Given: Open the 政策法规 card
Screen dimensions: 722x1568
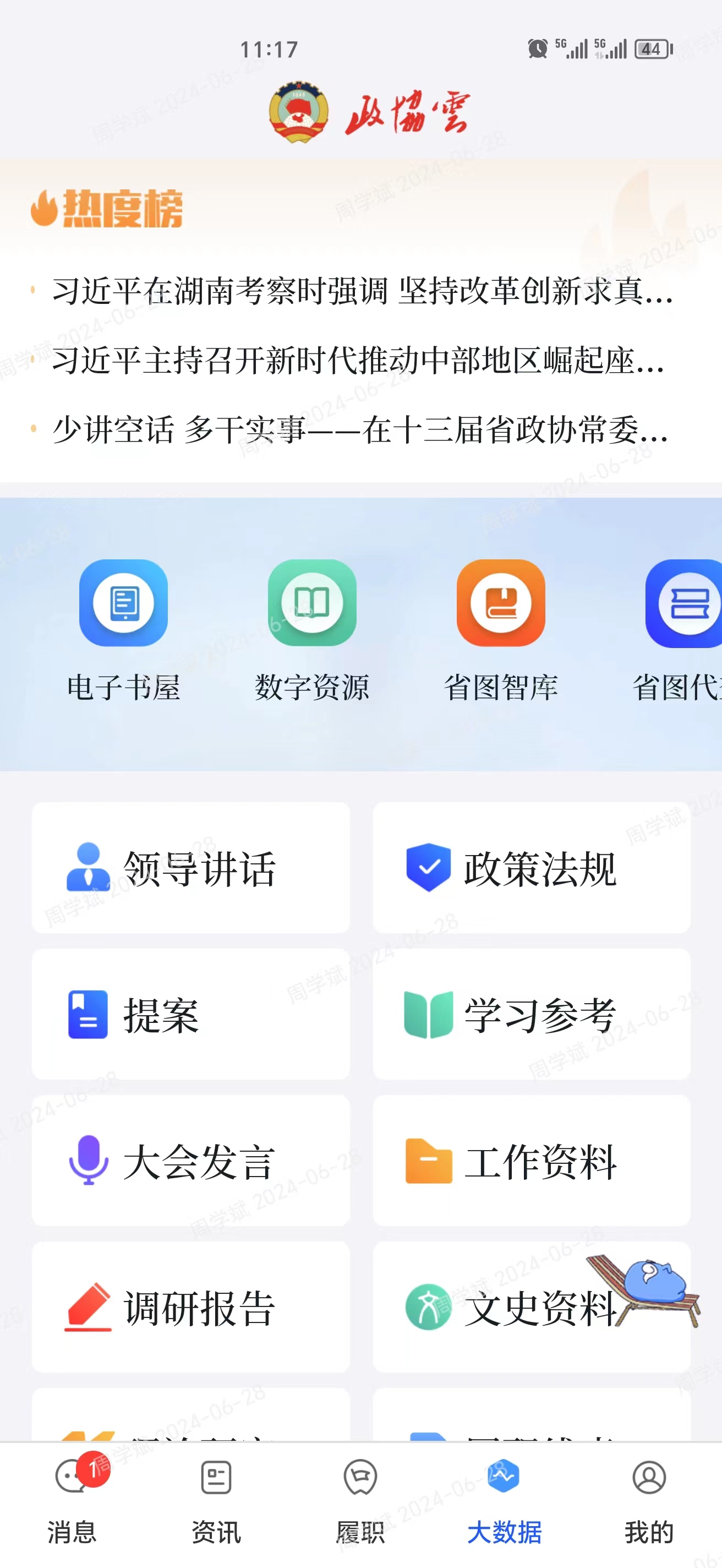Looking at the screenshot, I should 531,867.
